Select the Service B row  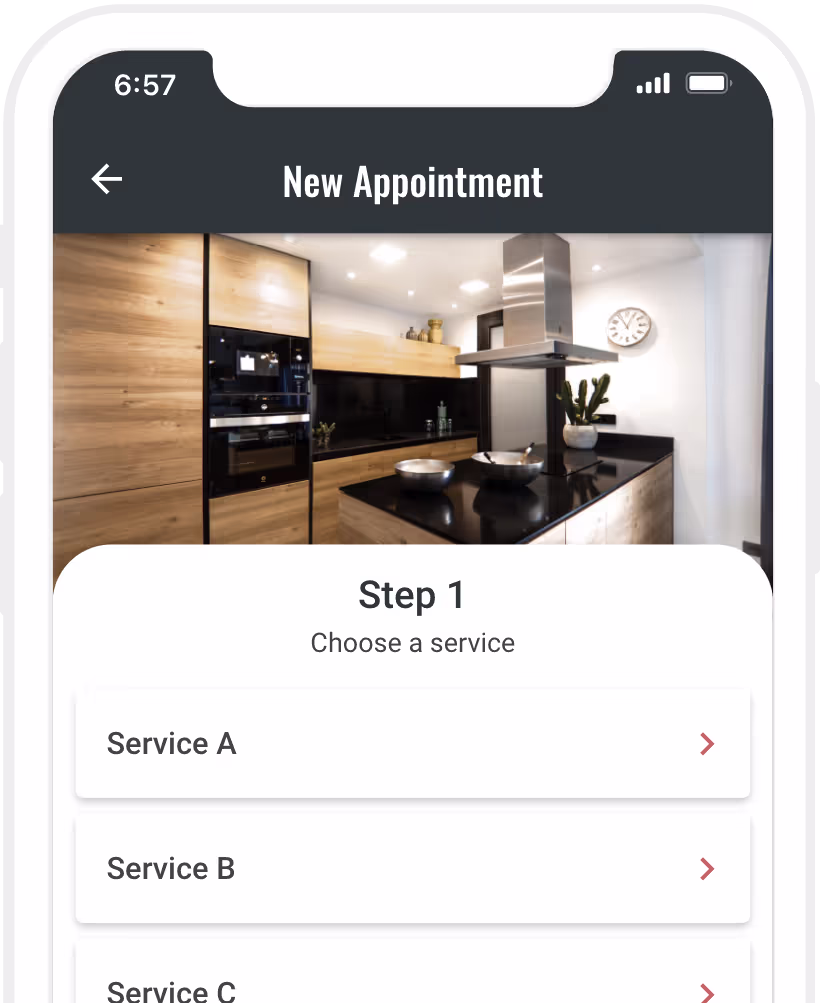(x=412, y=869)
